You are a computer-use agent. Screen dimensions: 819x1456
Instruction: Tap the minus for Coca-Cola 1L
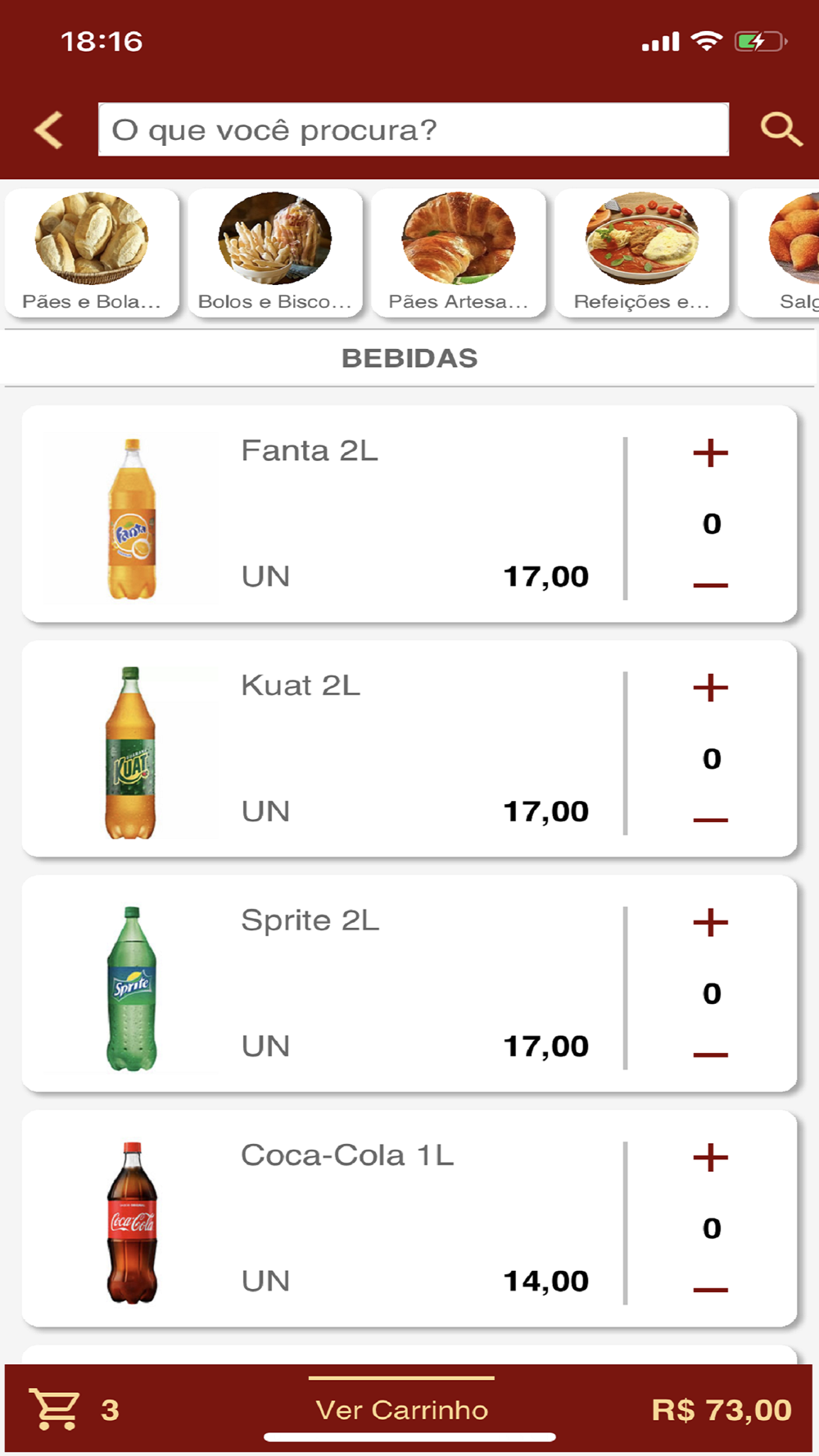pyautogui.click(x=711, y=1290)
